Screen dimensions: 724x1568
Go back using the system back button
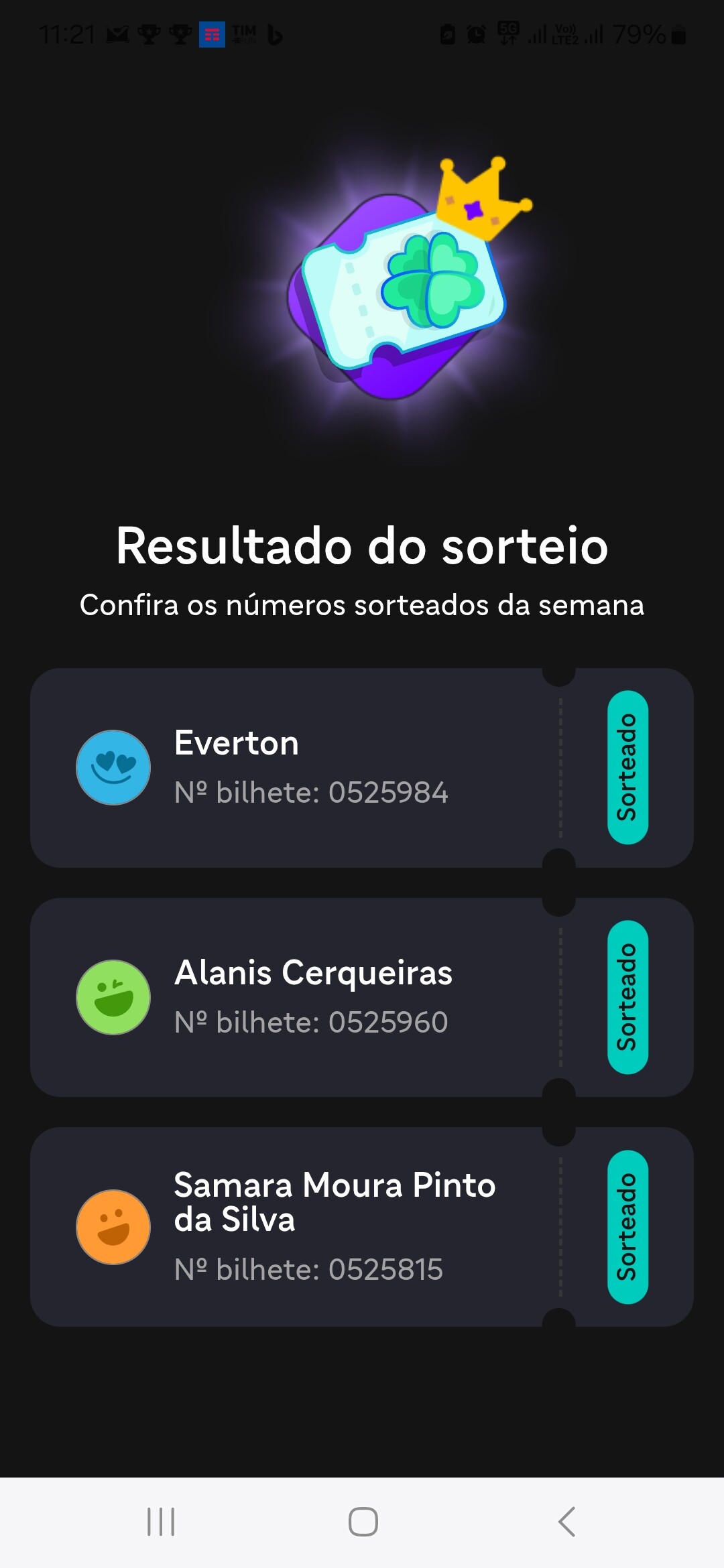point(566,1522)
